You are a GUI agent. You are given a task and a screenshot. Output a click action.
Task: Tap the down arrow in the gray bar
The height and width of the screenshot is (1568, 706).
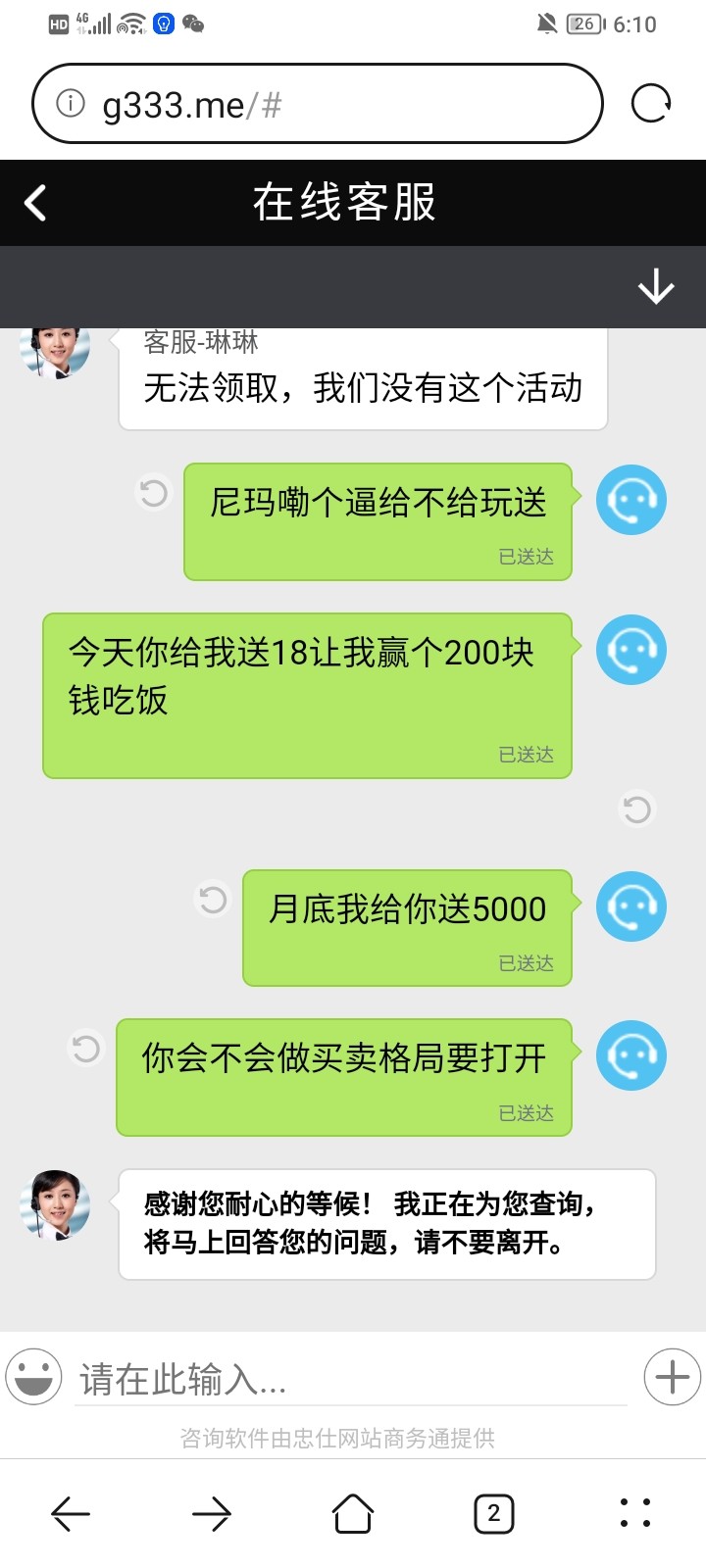(x=655, y=286)
